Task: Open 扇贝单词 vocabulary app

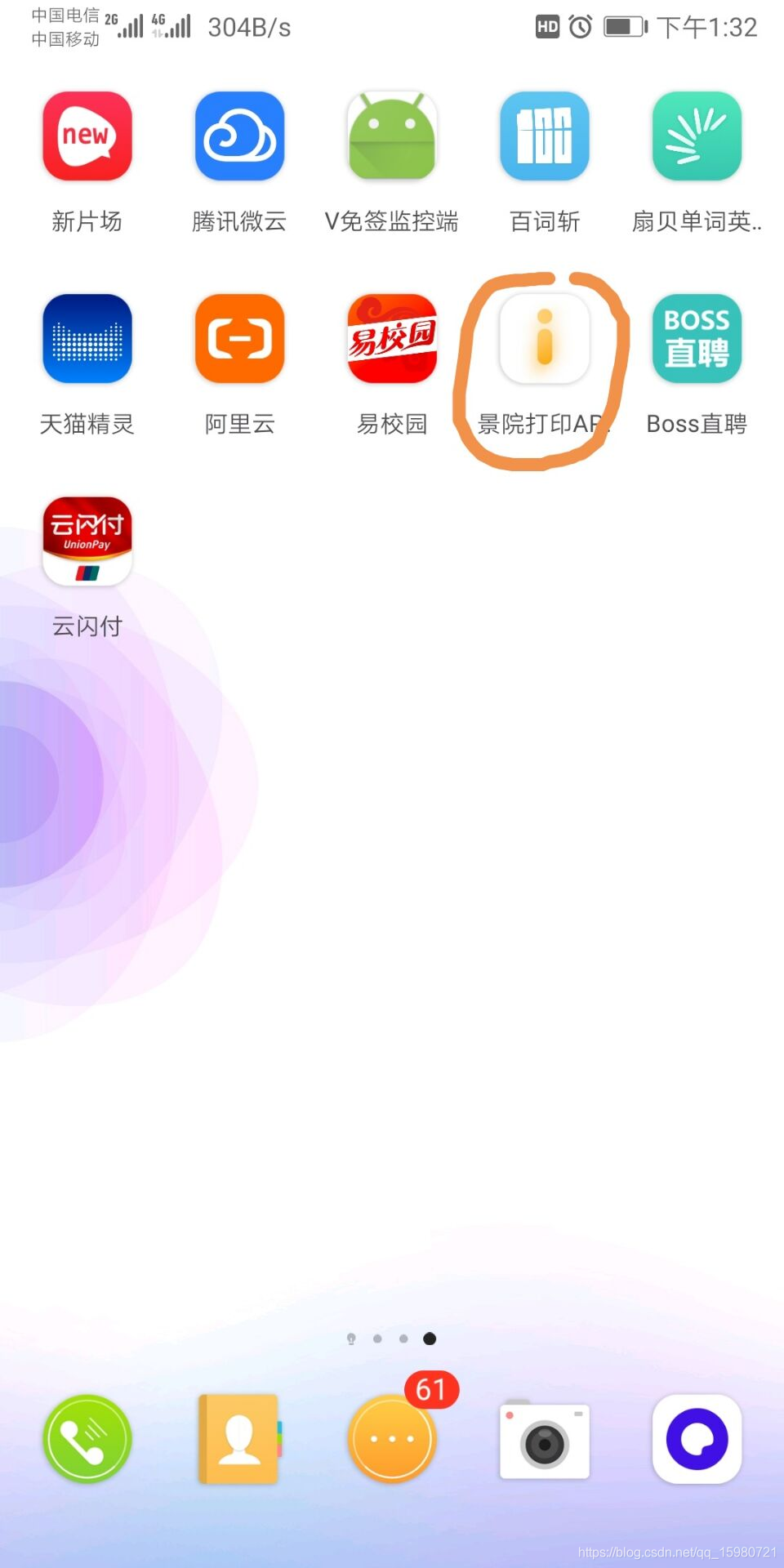Action: (697, 137)
